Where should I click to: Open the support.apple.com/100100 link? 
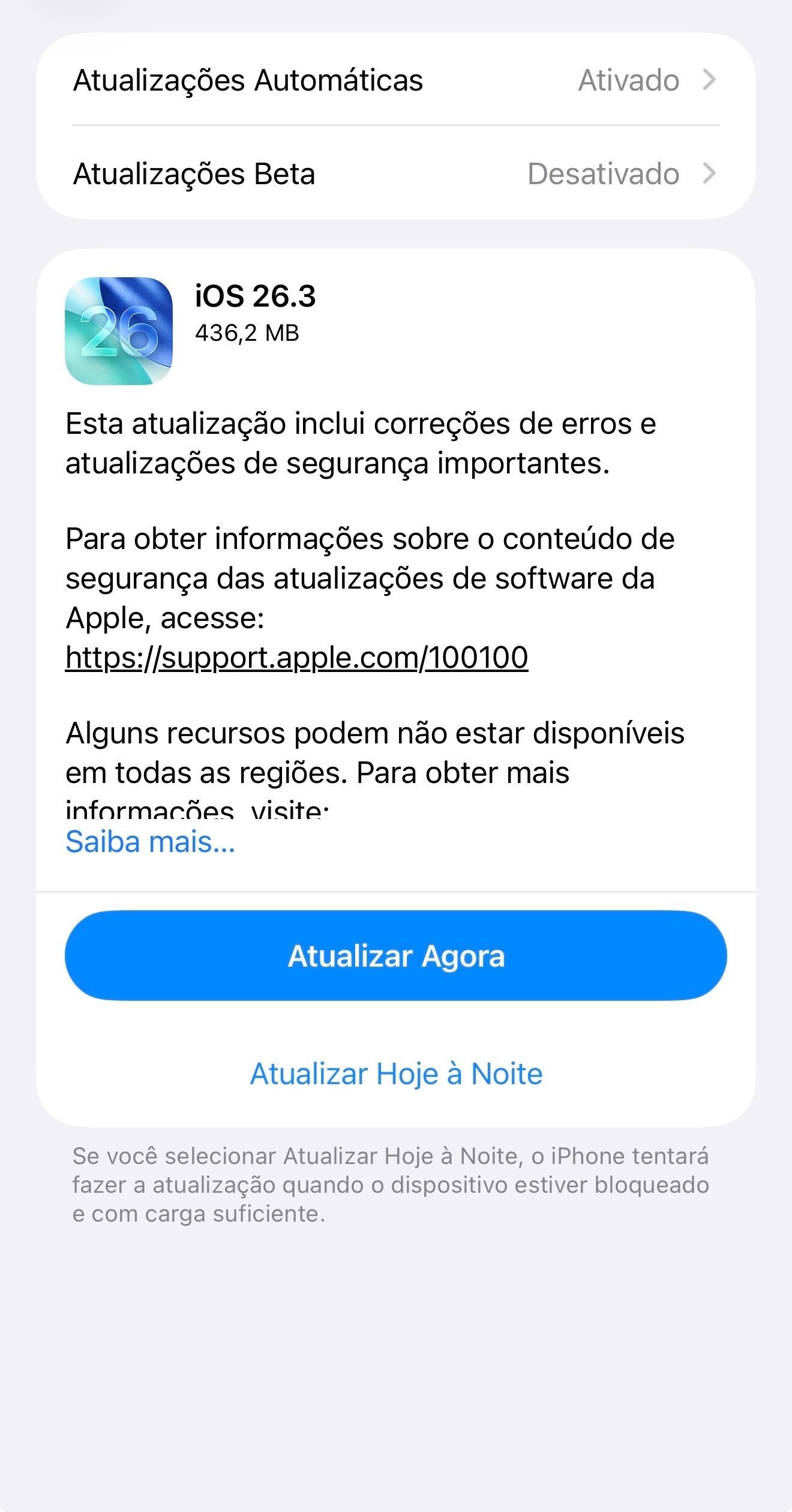coord(296,657)
